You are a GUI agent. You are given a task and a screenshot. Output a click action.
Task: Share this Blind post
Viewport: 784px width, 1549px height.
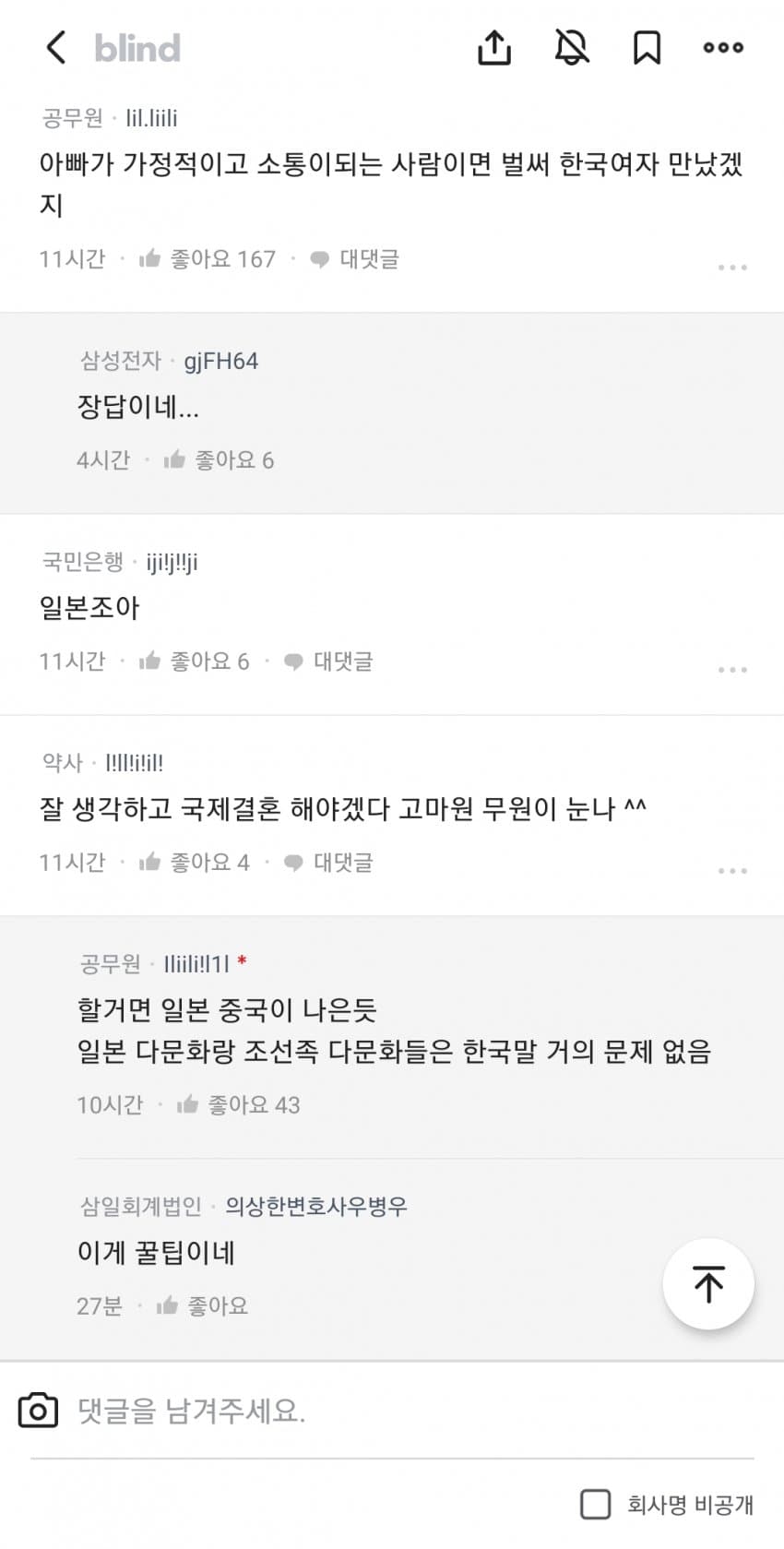pos(494,47)
